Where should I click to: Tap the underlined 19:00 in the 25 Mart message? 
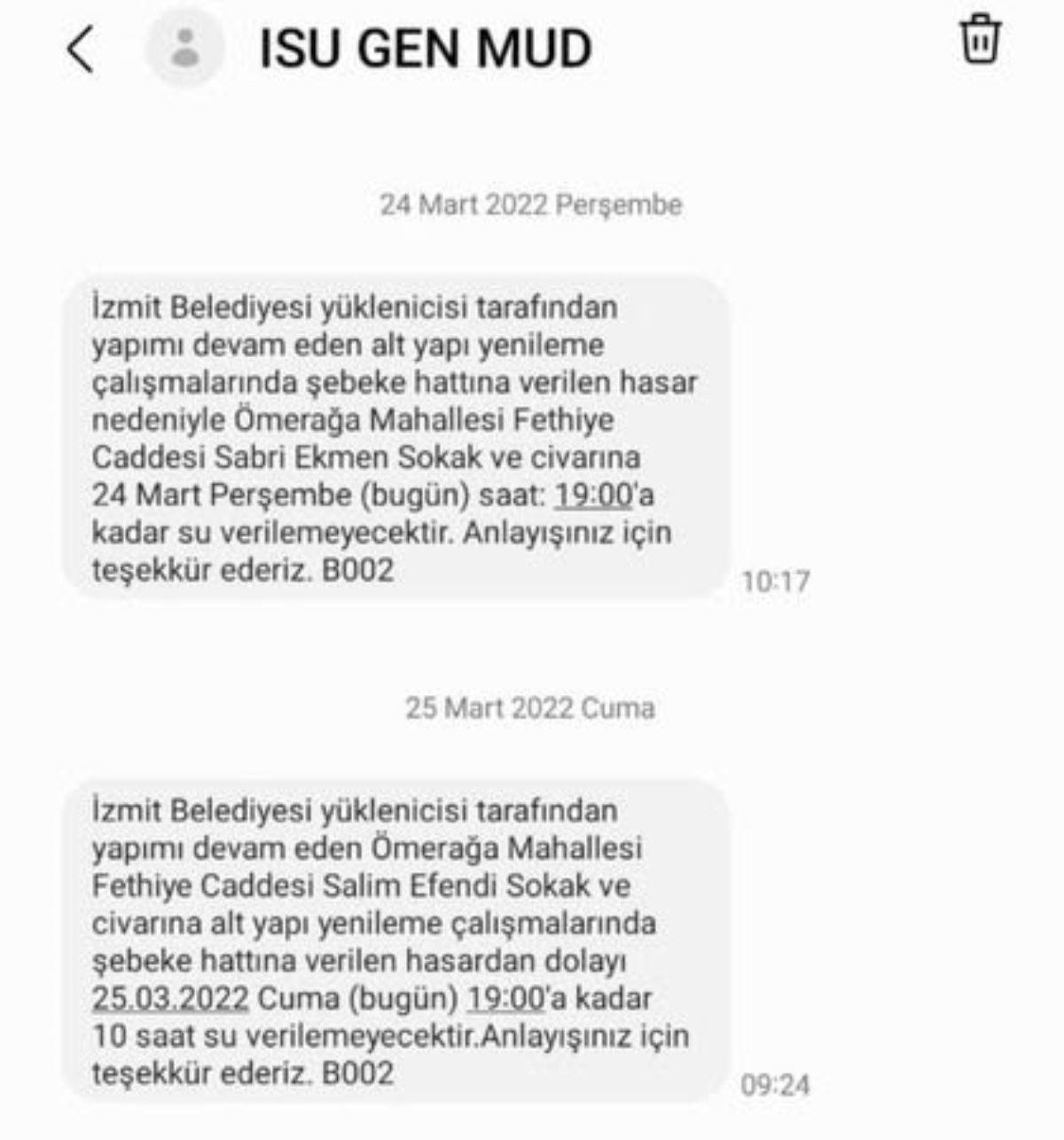point(505,998)
